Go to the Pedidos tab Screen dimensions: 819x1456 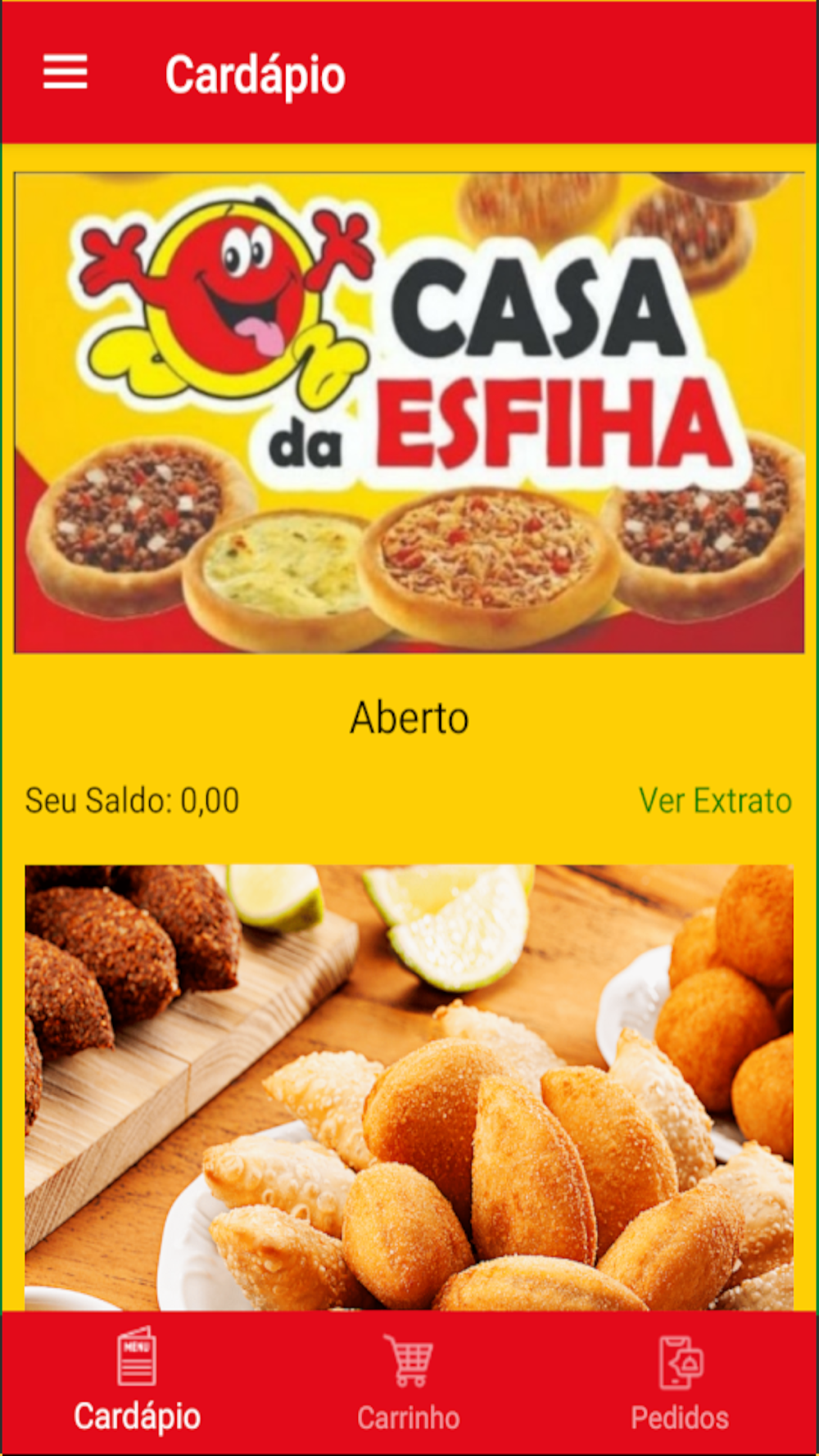(680, 1383)
